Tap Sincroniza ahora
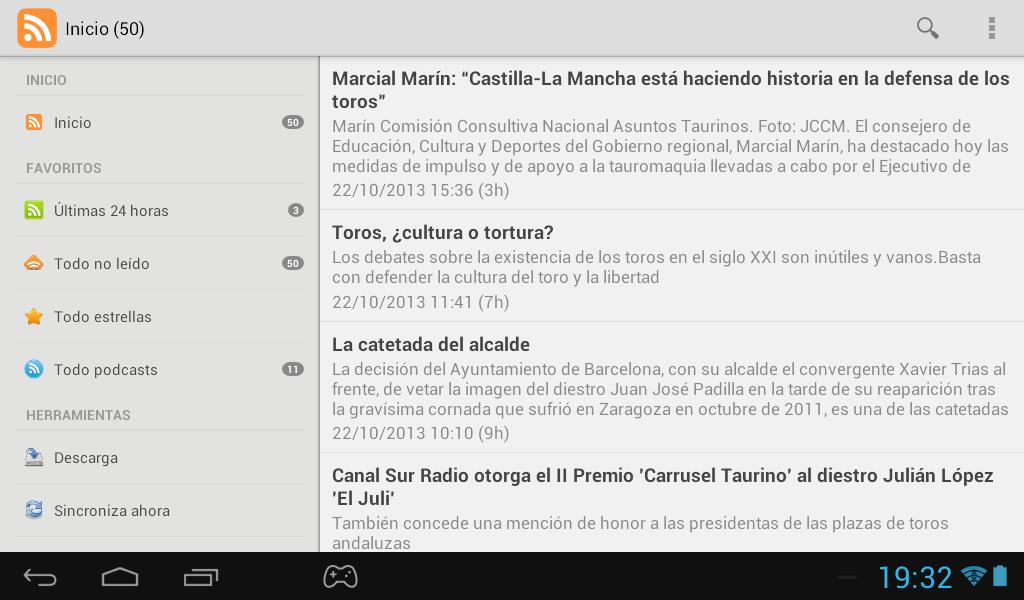1024x600 pixels. tap(160, 511)
